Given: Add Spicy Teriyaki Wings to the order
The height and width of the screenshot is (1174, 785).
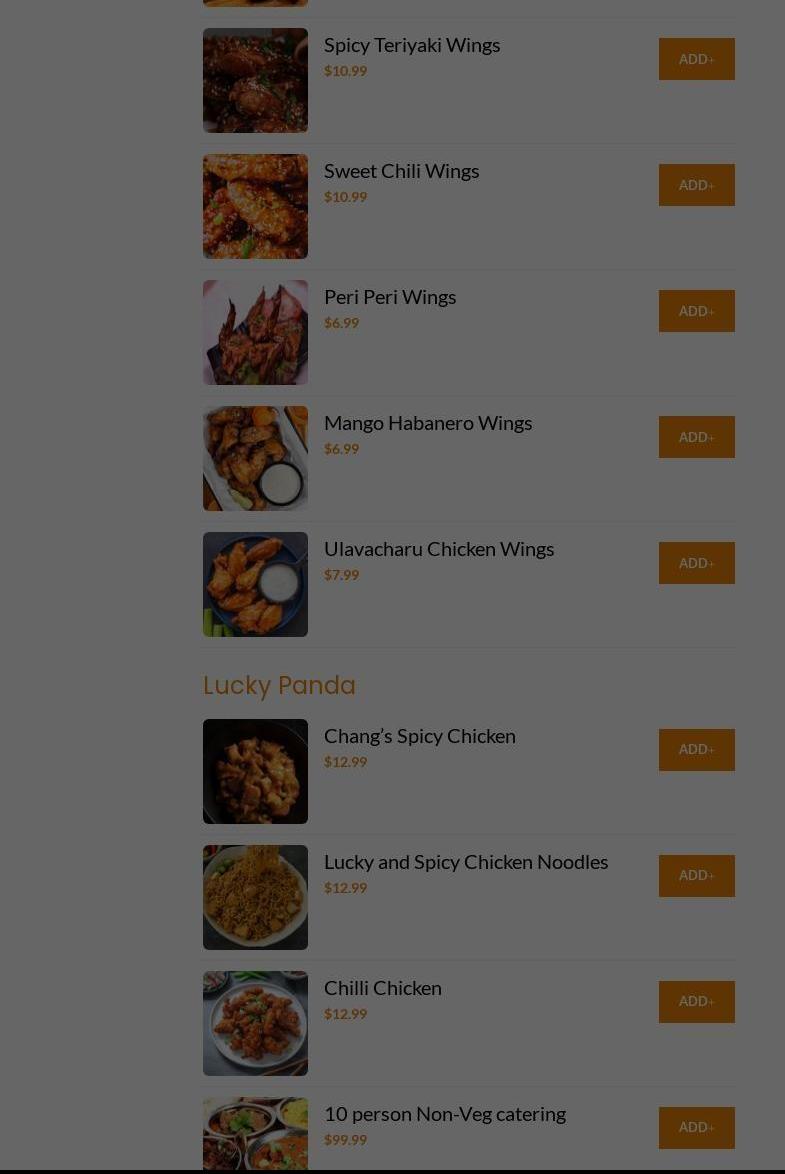Looking at the screenshot, I should point(696,58).
